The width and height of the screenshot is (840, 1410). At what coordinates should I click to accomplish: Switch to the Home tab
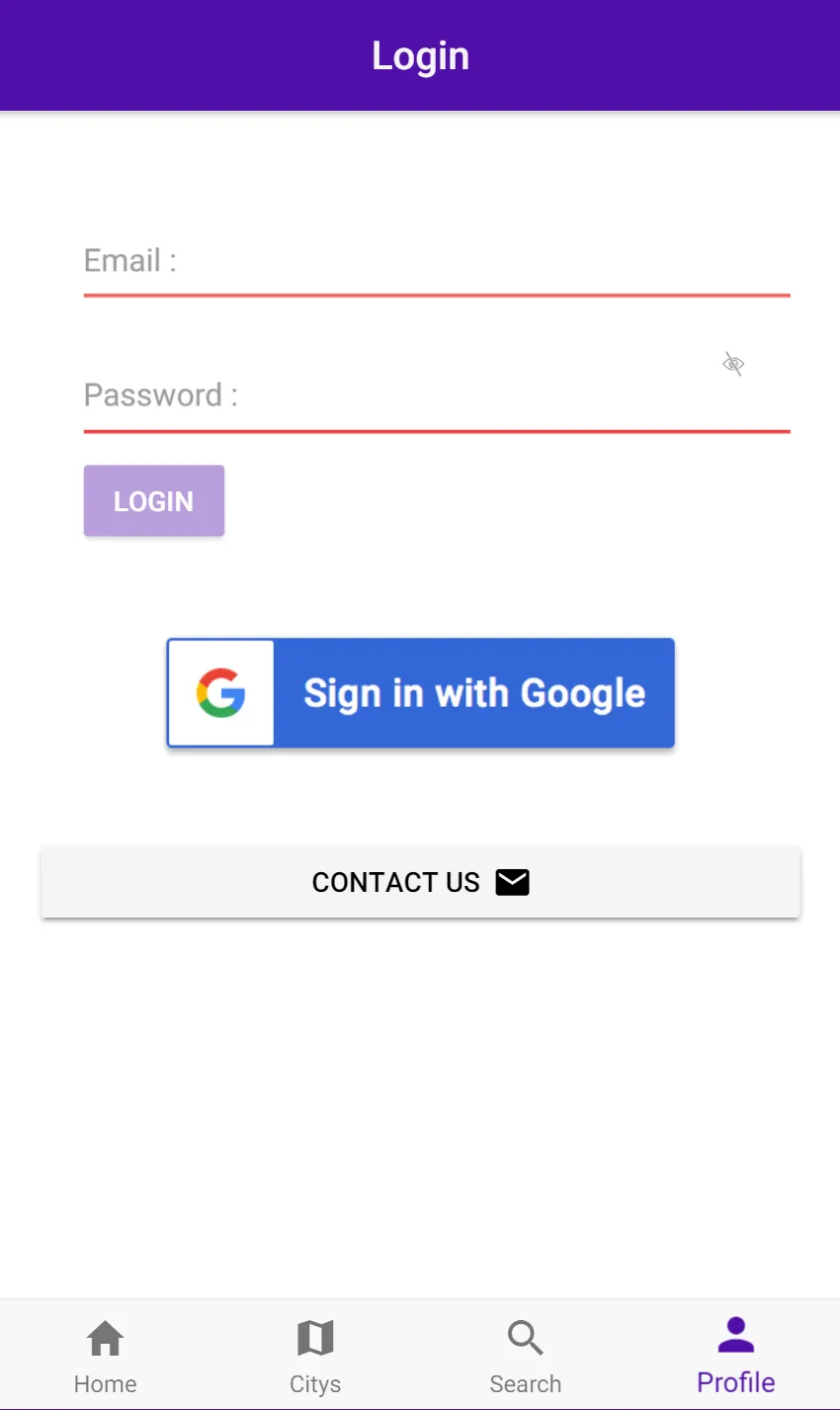click(105, 1355)
